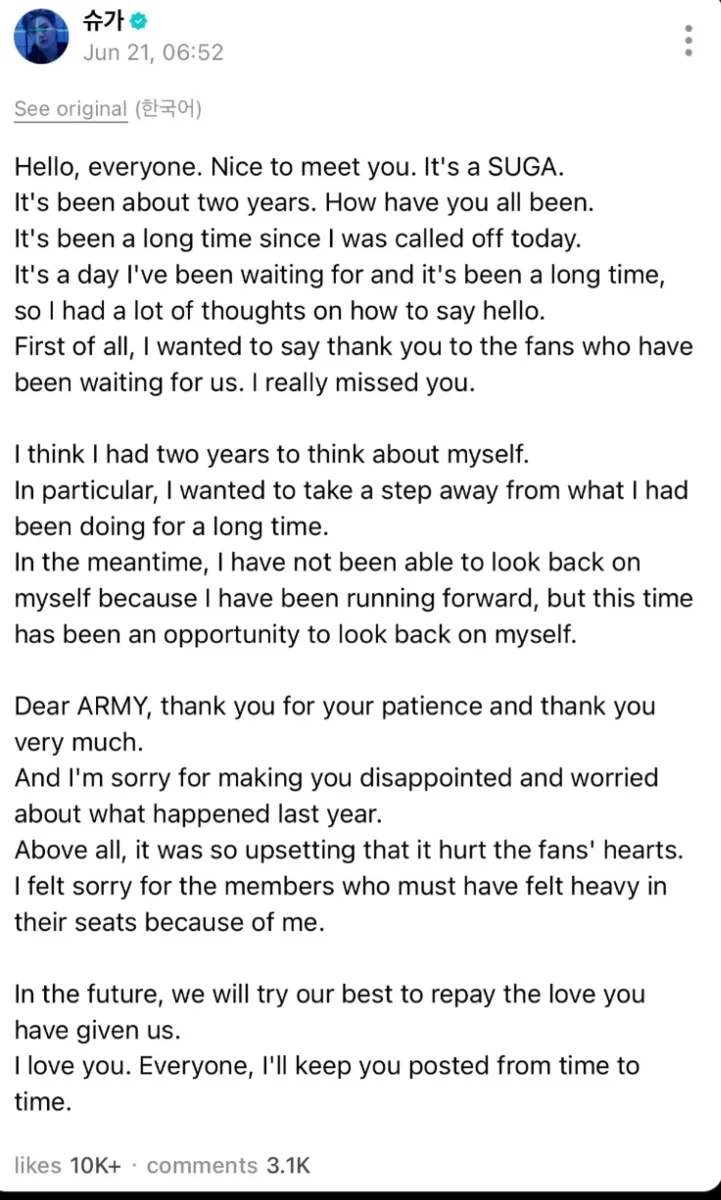Open 슈가's profile picture

click(x=41, y=35)
